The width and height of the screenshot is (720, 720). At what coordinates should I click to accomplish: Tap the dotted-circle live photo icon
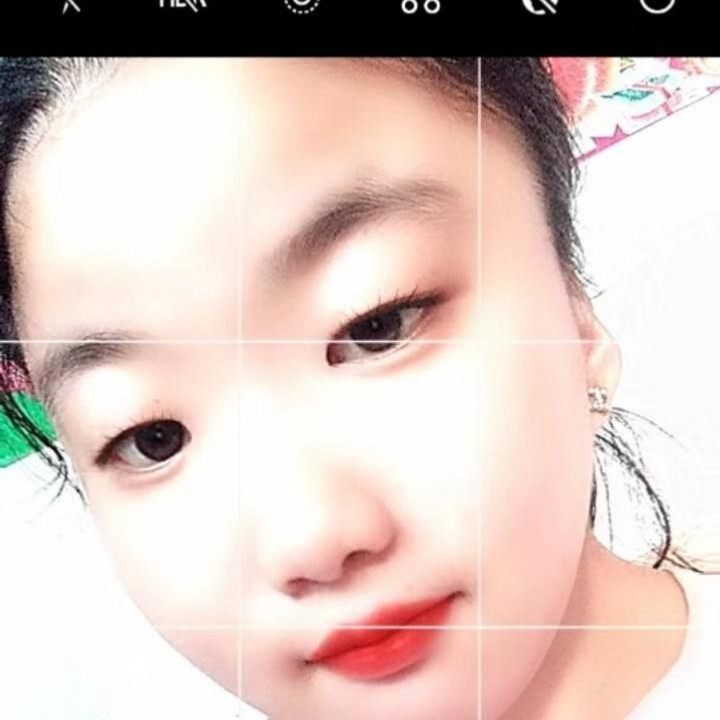pyautogui.click(x=301, y=4)
